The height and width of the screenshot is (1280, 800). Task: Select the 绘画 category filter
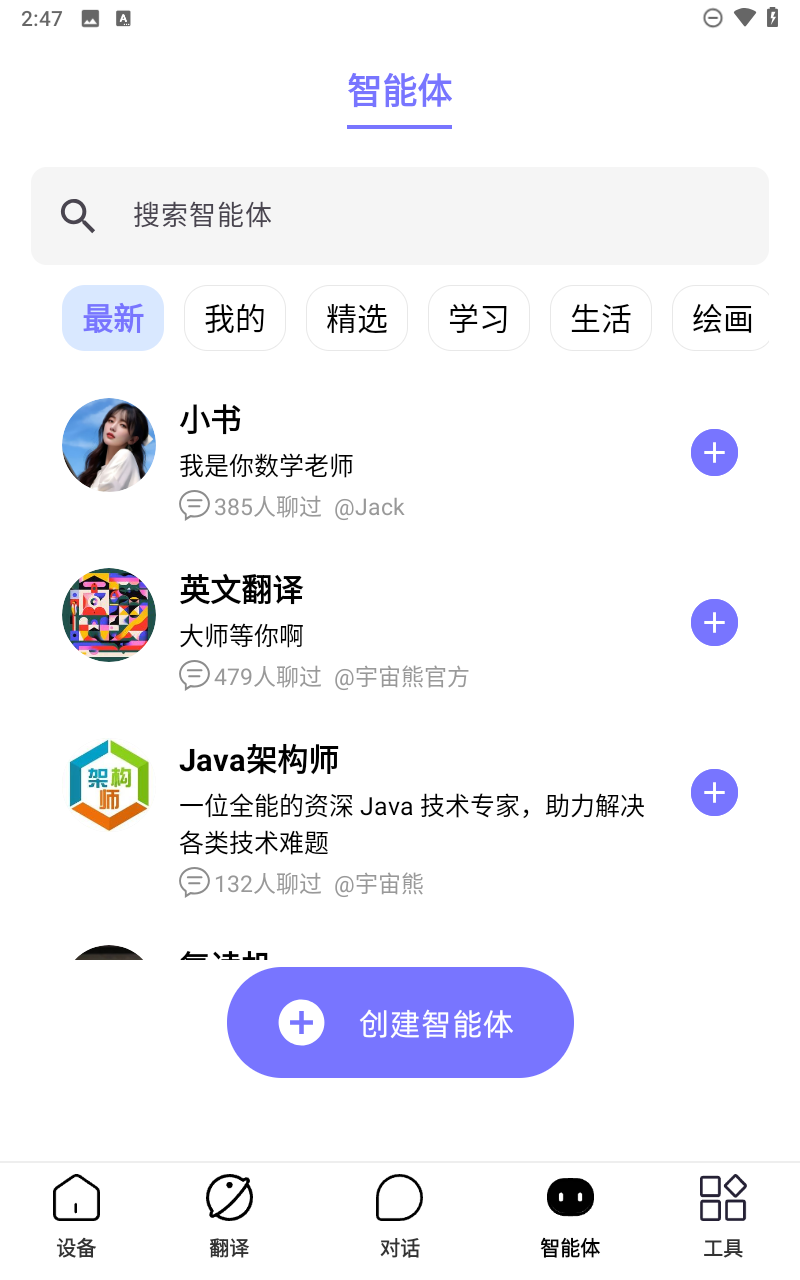point(722,317)
